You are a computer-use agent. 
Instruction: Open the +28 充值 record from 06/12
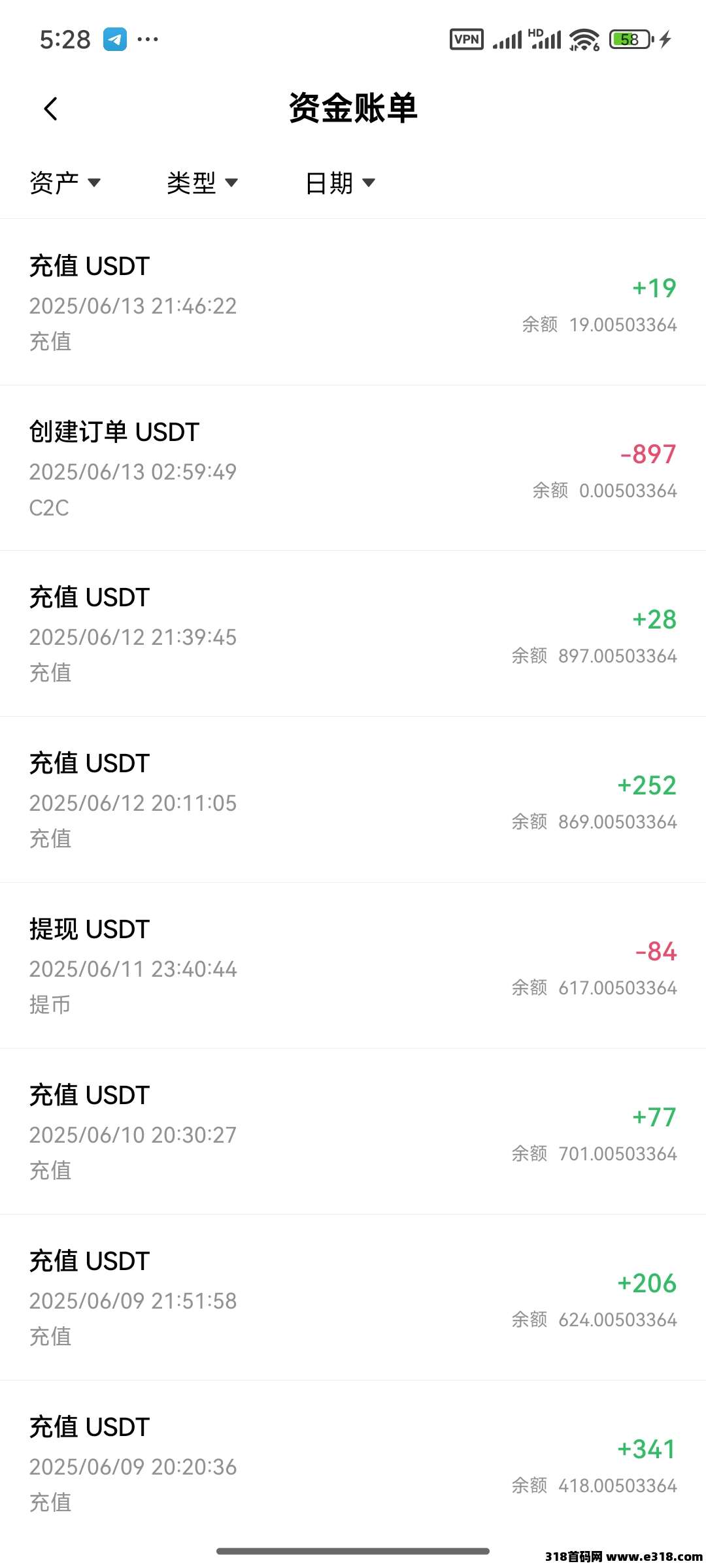[x=353, y=634]
